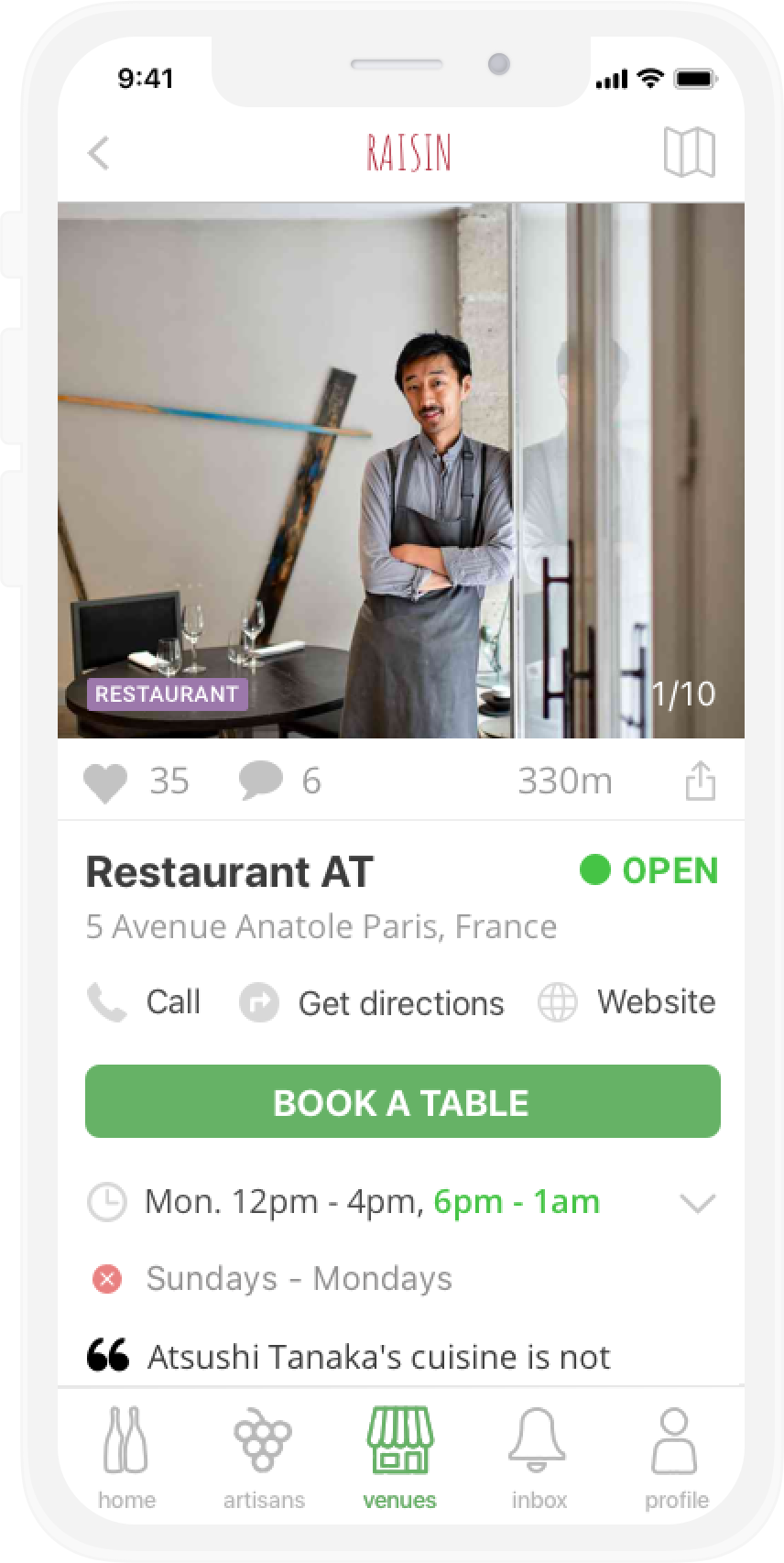Go back with the top-left arrow

pos(99,153)
